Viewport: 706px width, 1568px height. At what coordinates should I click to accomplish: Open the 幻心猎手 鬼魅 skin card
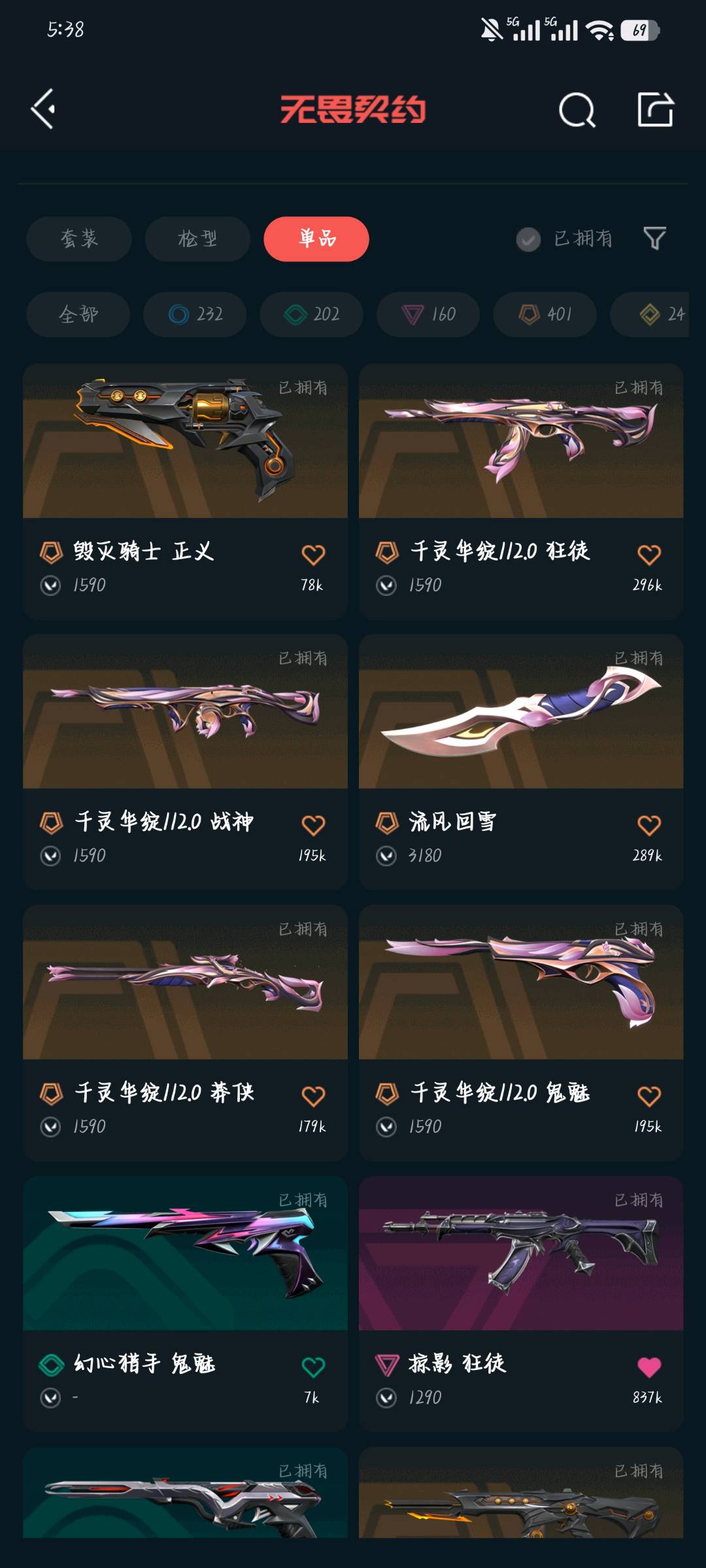(185, 1304)
